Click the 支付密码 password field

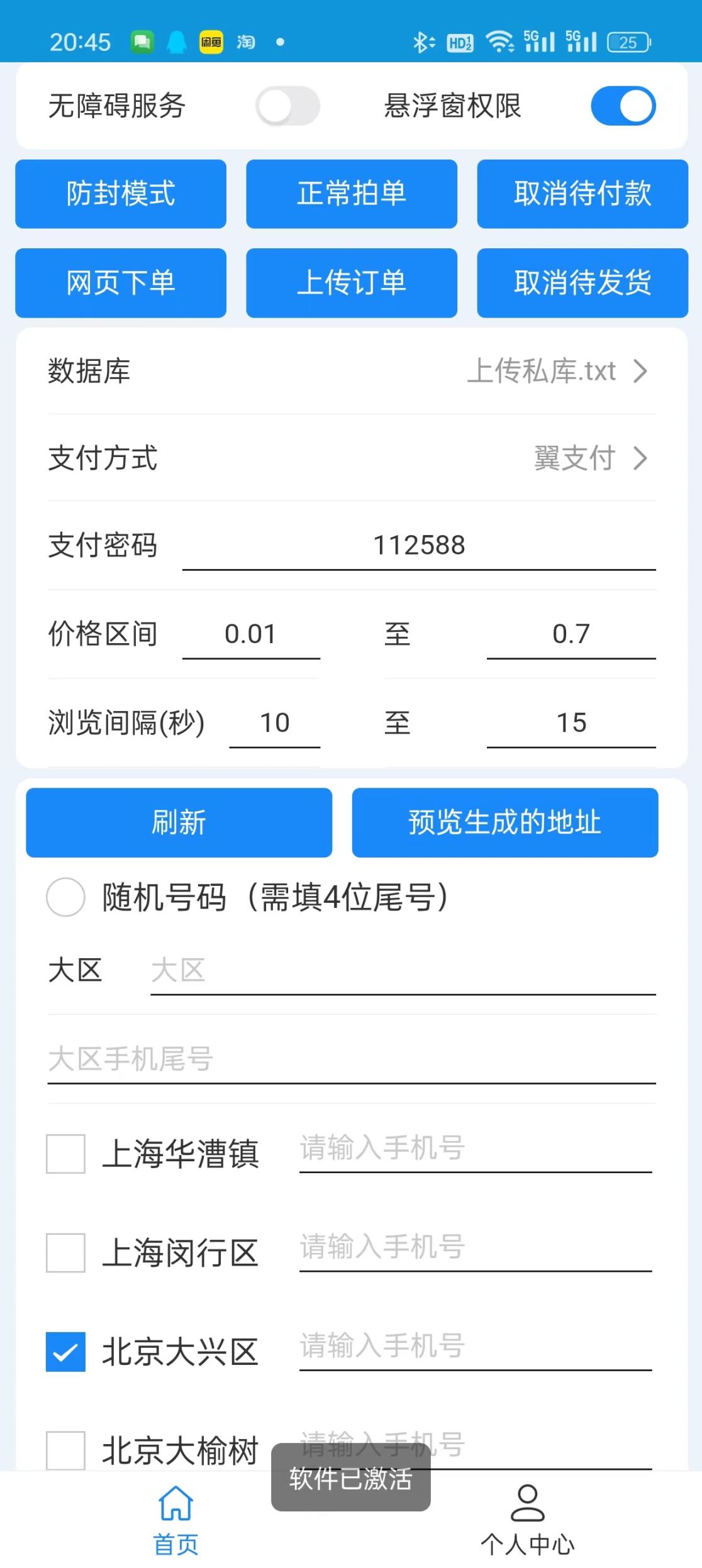[x=418, y=546]
